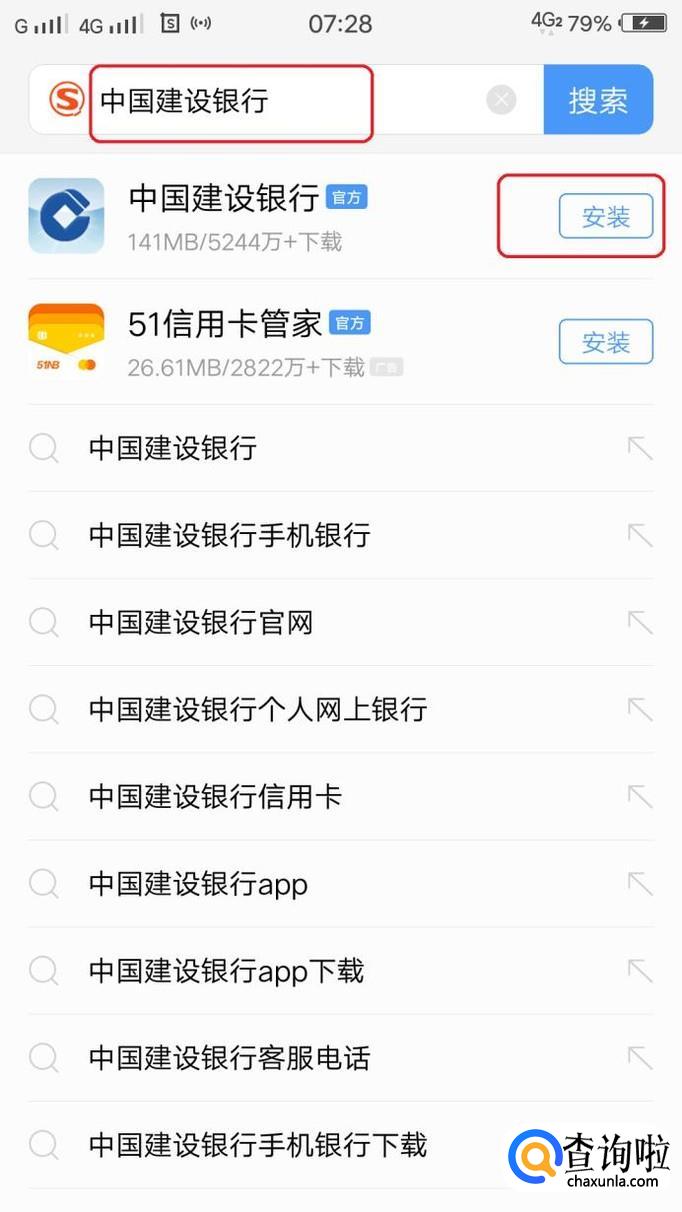Search for the suggestion 中国建设银行app下载
This screenshot has height=1212, width=682.
pyautogui.click(x=226, y=970)
